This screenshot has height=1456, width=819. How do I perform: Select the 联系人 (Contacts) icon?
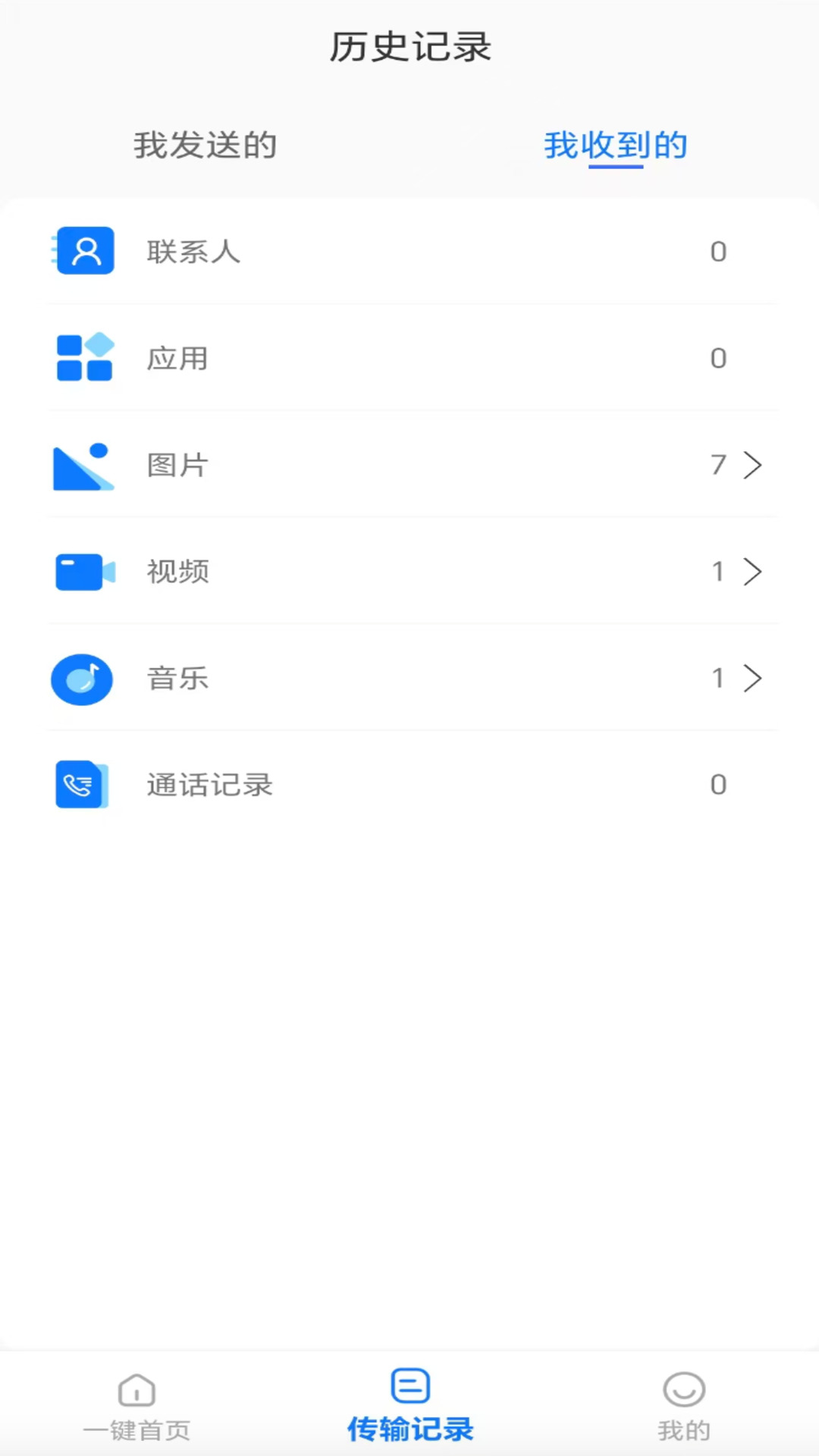tap(82, 251)
